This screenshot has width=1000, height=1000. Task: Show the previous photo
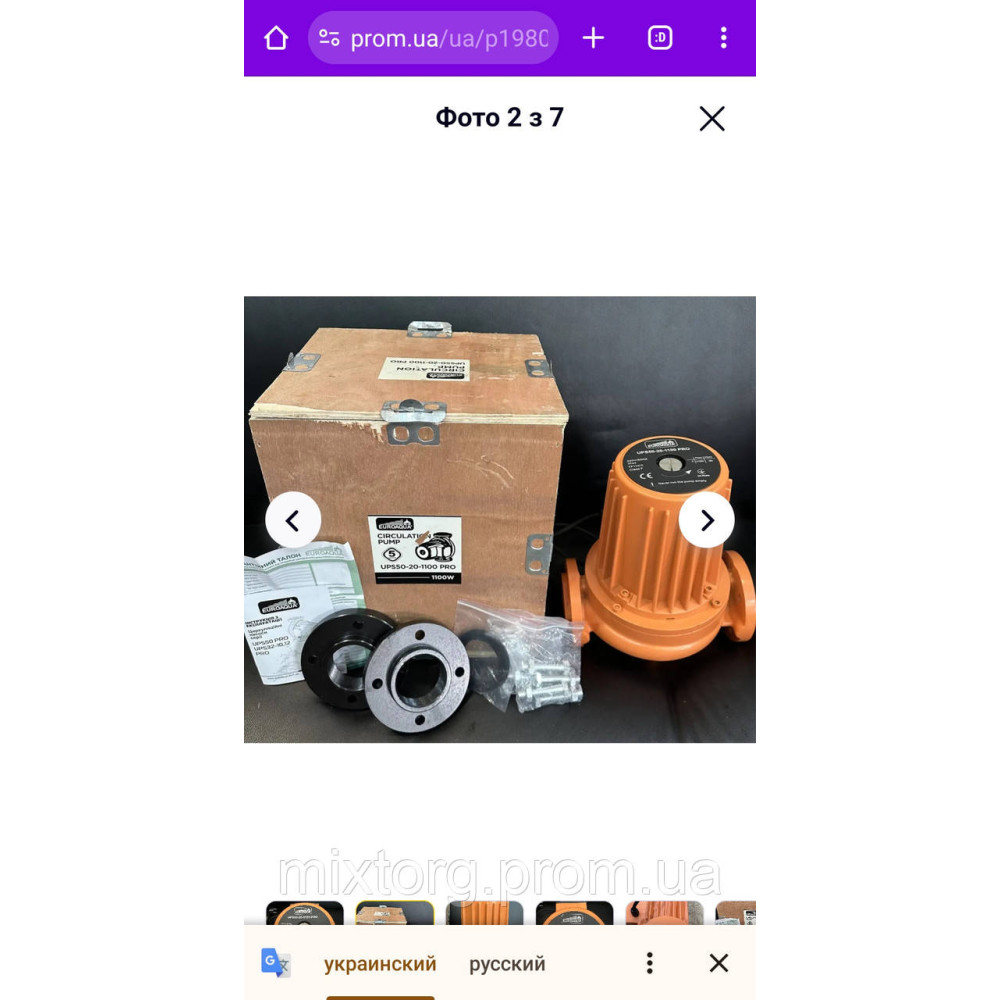pyautogui.click(x=293, y=520)
